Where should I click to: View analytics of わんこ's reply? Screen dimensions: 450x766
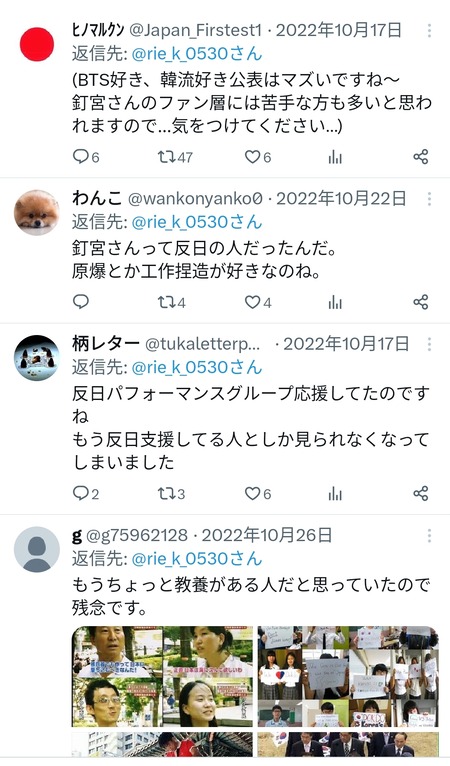[335, 303]
